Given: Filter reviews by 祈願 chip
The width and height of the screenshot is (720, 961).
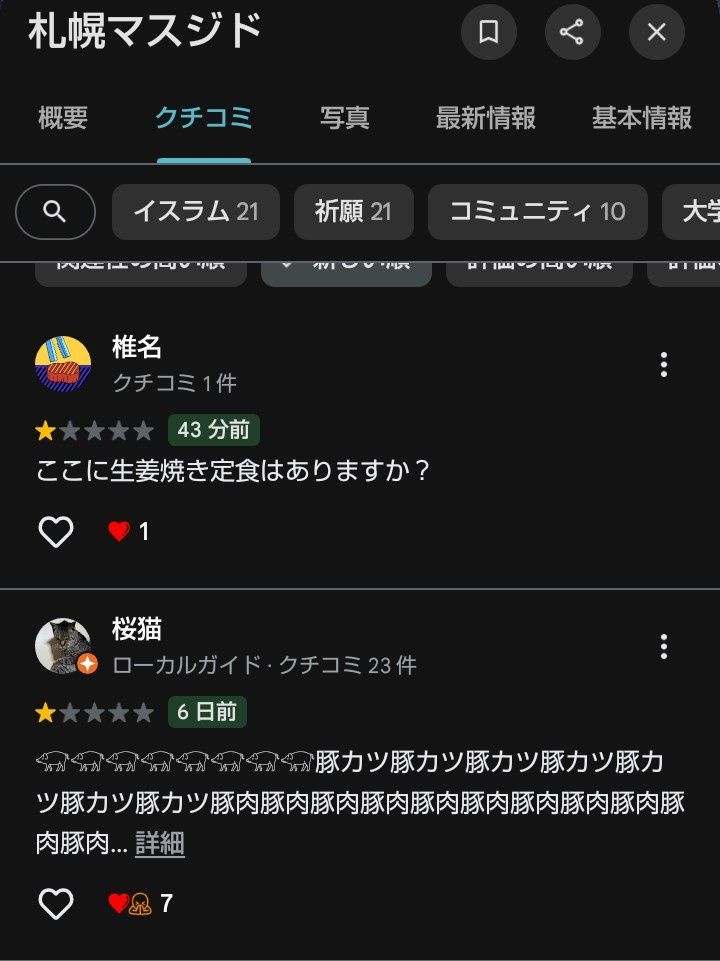Looking at the screenshot, I should (353, 212).
